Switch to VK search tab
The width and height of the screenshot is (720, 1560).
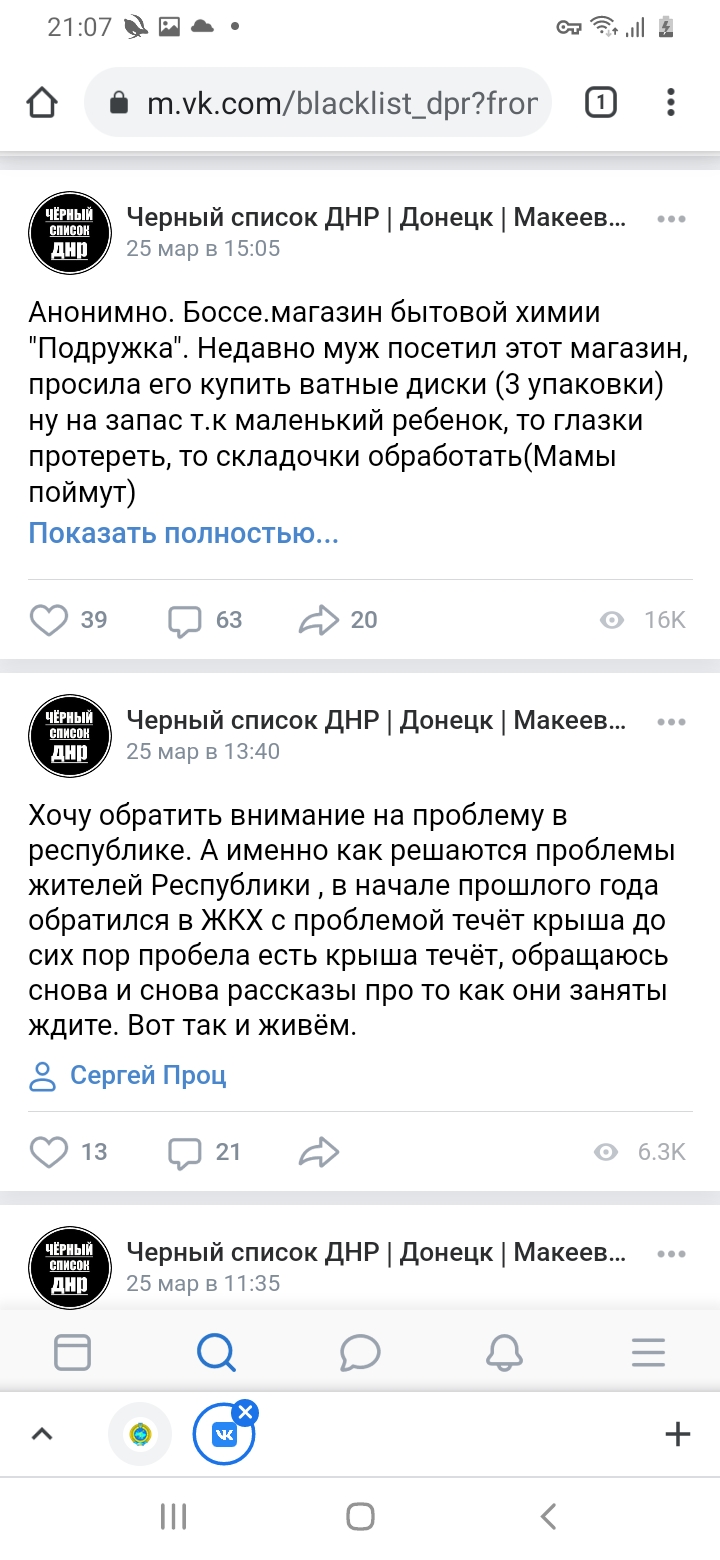coord(216,1352)
